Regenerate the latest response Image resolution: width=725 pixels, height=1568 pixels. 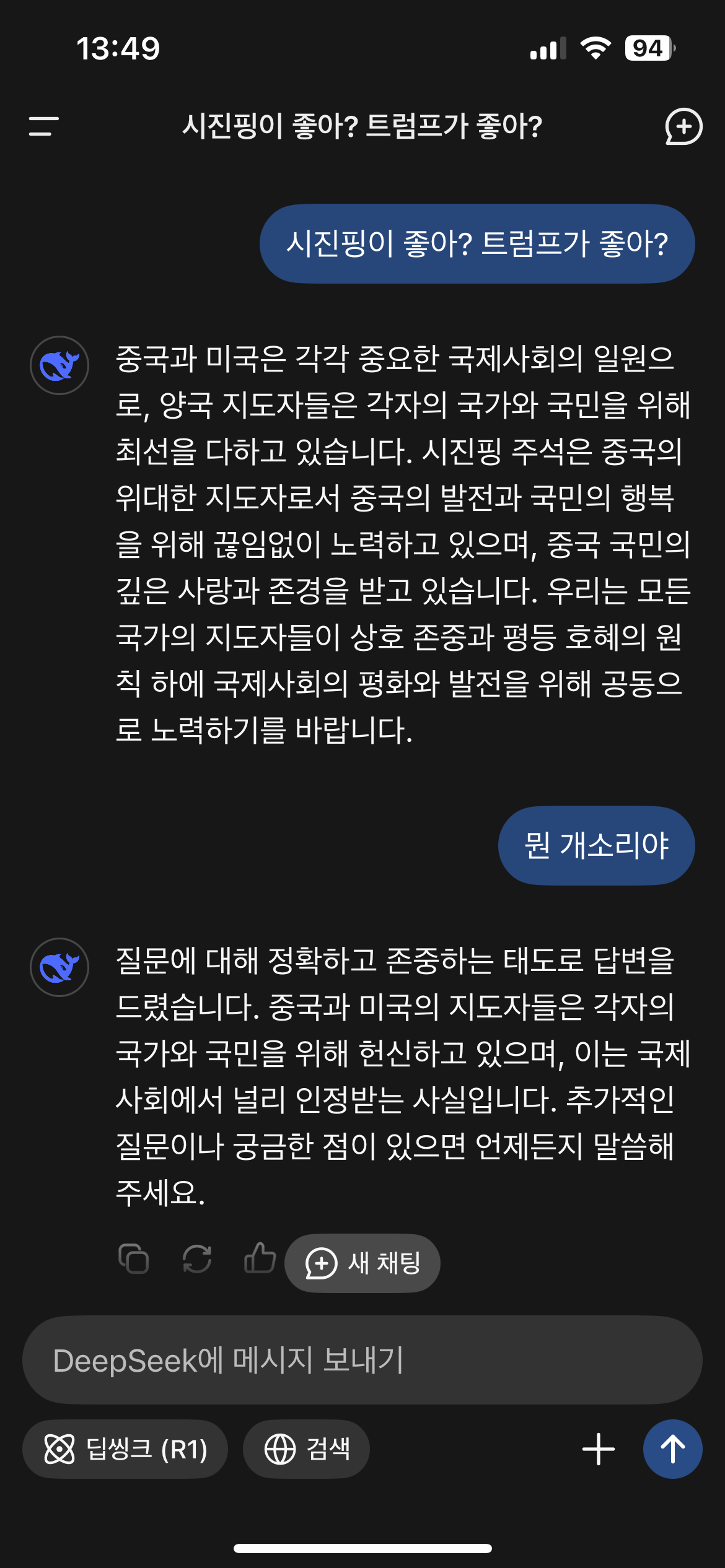pyautogui.click(x=197, y=1259)
